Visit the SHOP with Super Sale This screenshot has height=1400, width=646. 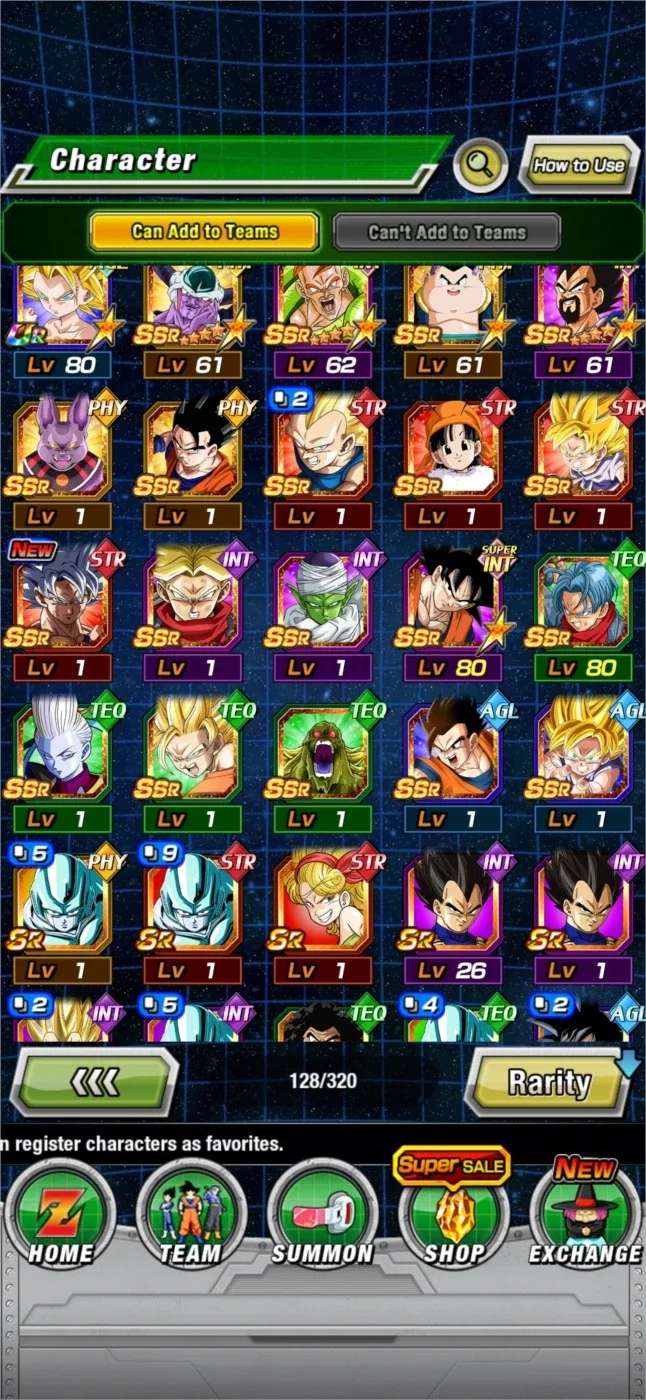(453, 1210)
